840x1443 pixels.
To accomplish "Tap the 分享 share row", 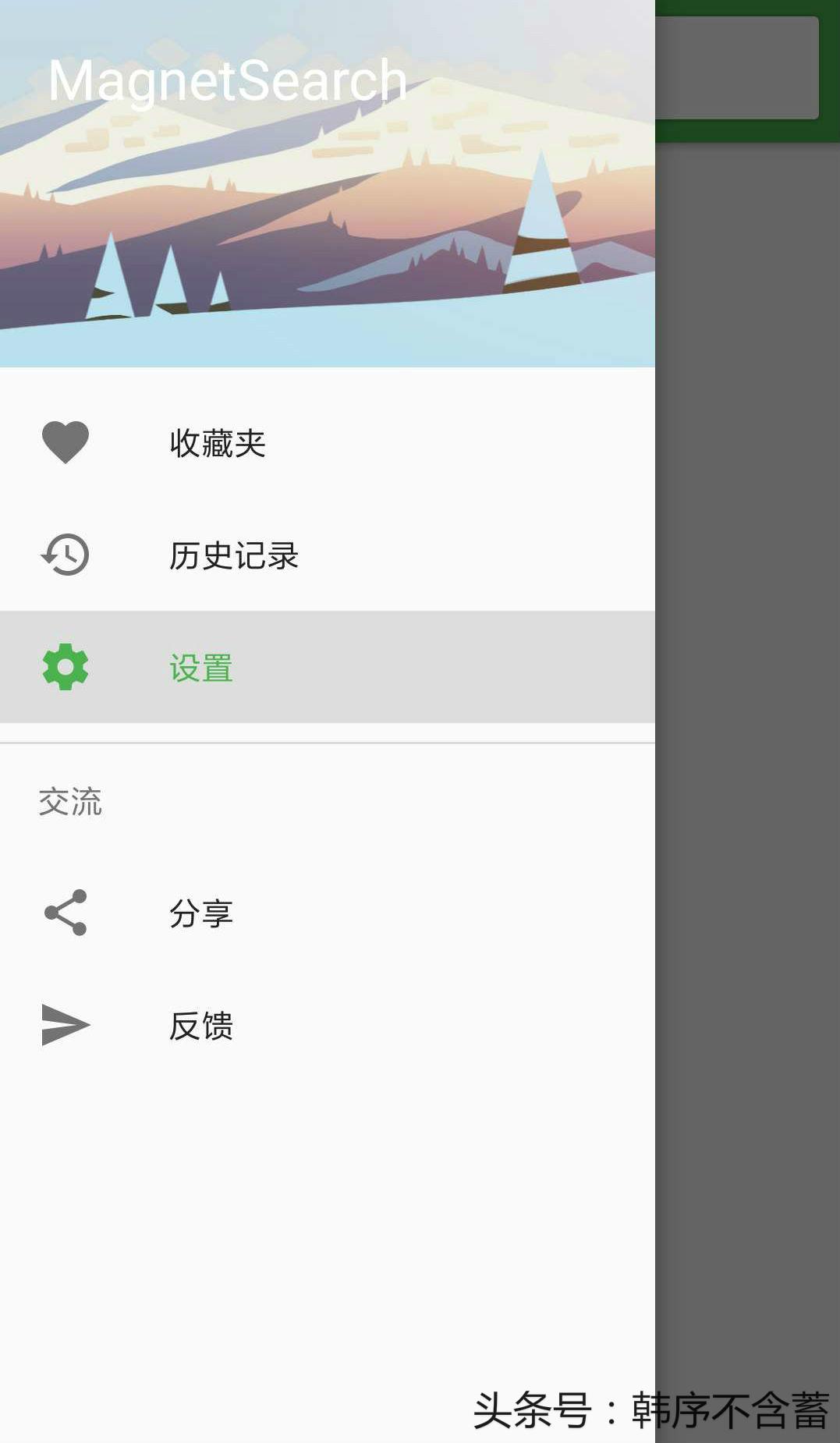I will point(328,913).
